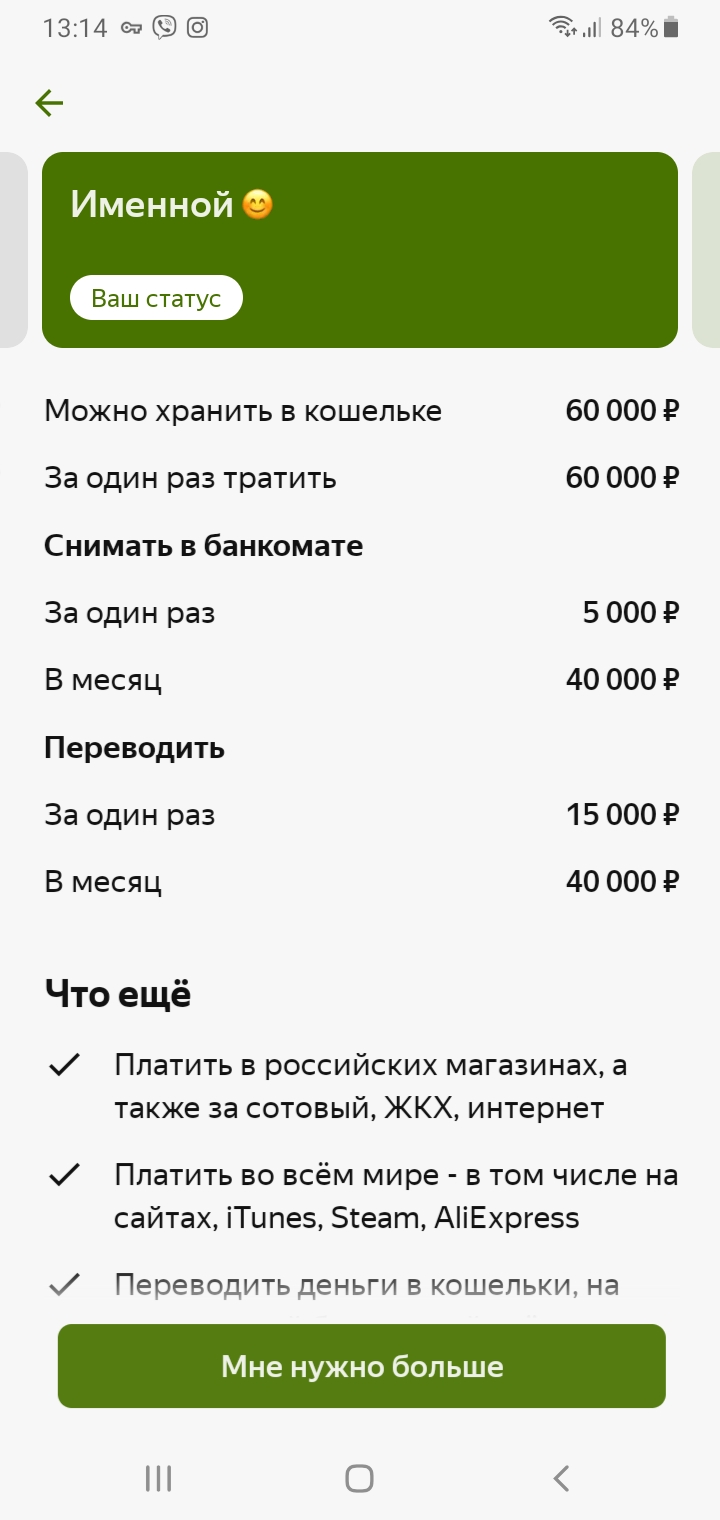Select the 'Именной' status card
The height and width of the screenshot is (1520, 720).
click(360, 250)
